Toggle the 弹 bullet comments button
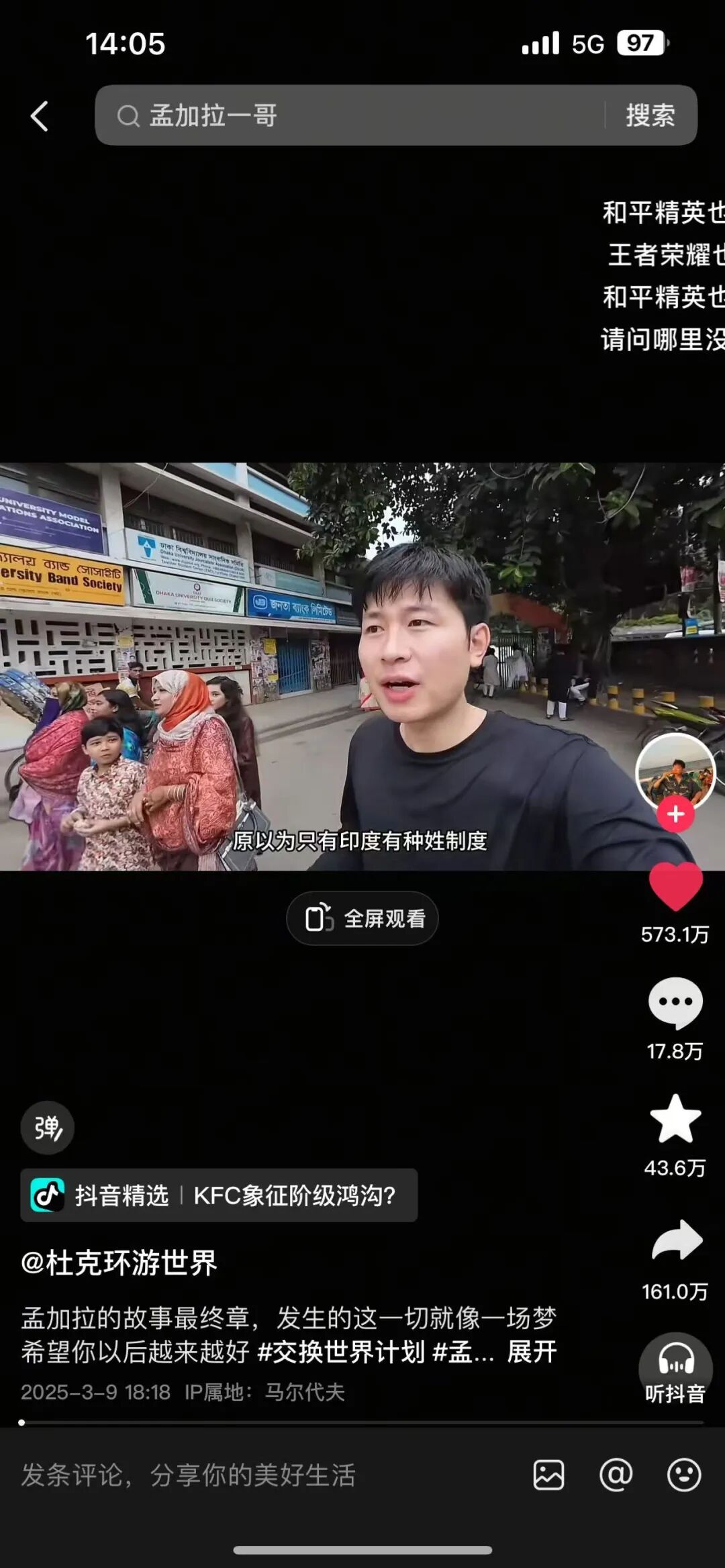Viewport: 725px width, 1568px height. click(x=47, y=1128)
